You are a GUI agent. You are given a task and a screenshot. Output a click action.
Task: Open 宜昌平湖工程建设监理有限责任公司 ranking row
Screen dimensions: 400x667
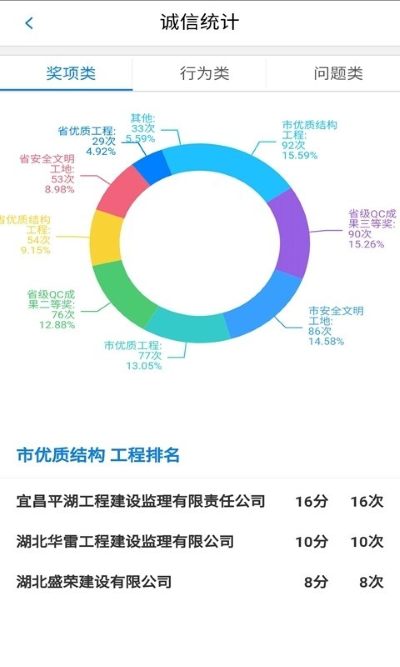[x=200, y=501]
